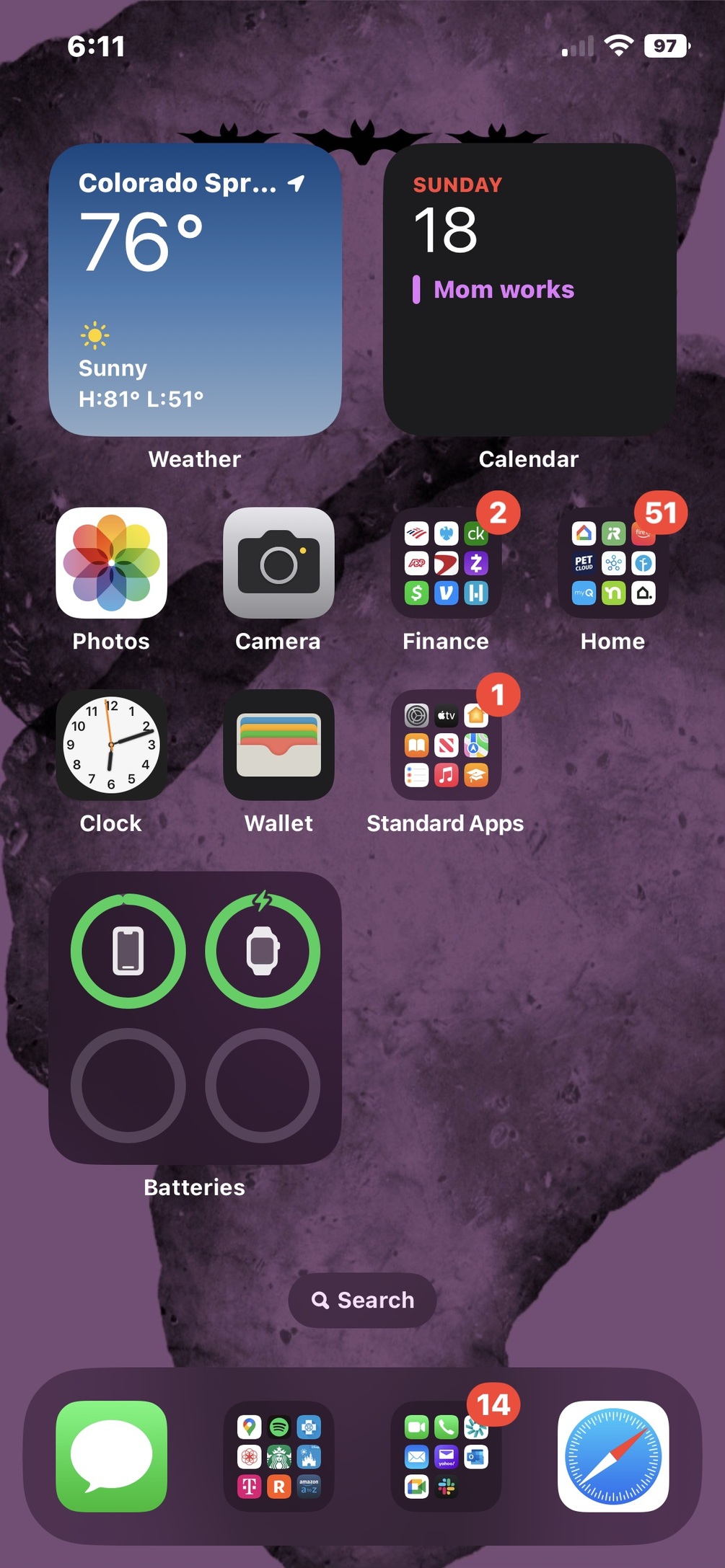Open the Calendar widget showing Mom works

tap(530, 290)
